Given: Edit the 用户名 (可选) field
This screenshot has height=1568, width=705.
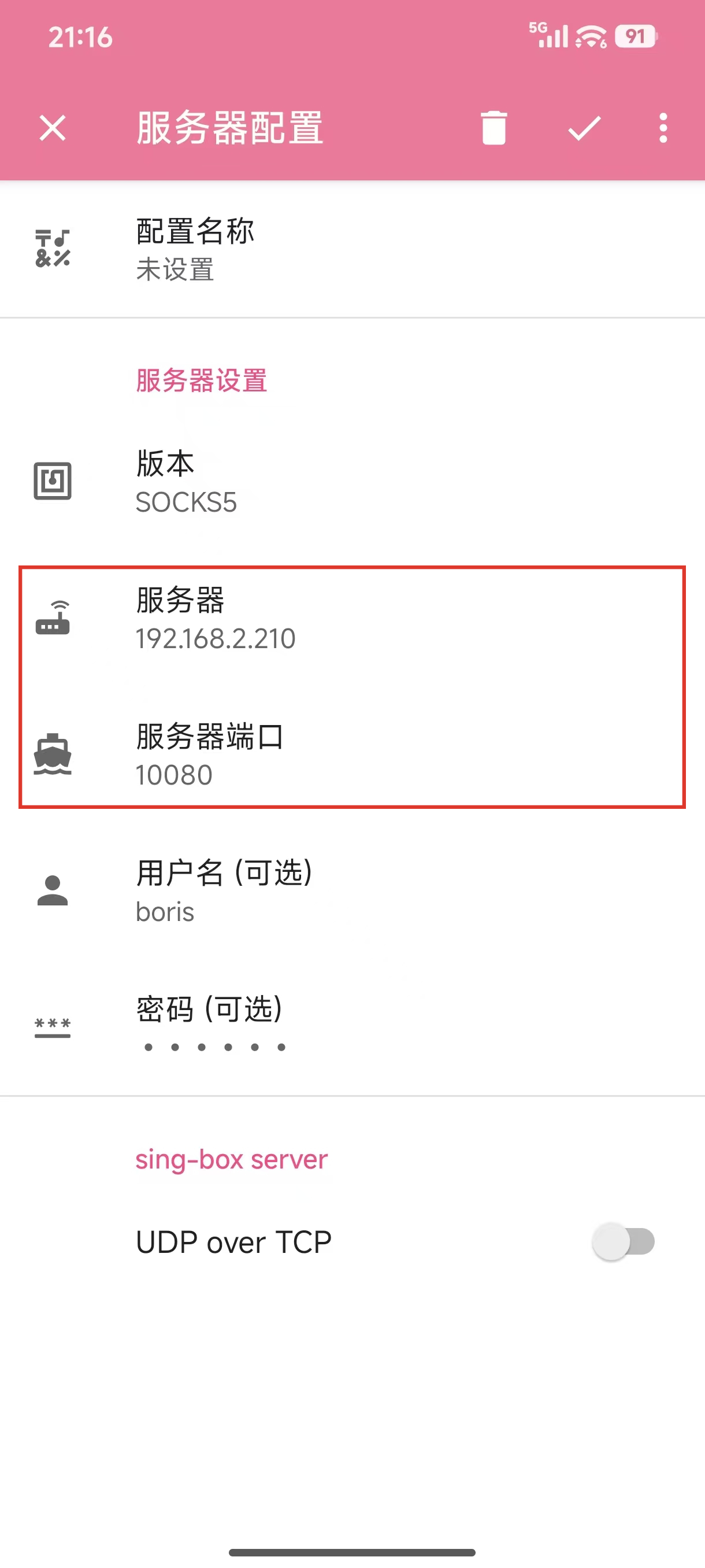Looking at the screenshot, I should (x=352, y=892).
